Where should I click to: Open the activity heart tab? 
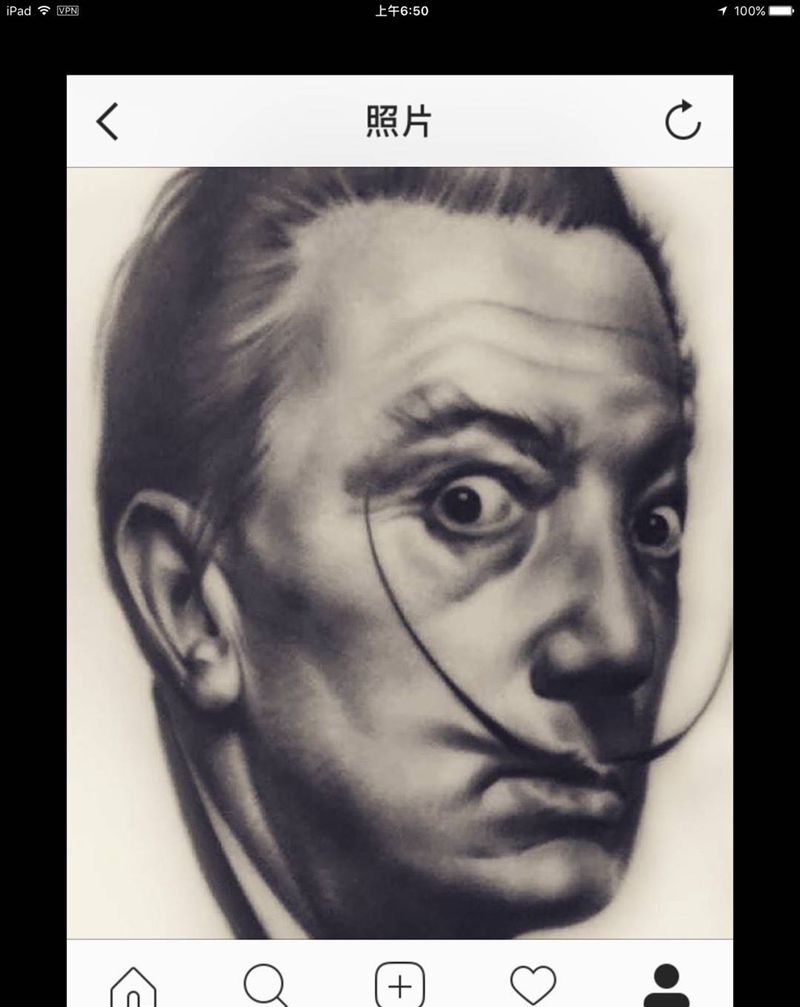[x=533, y=986]
